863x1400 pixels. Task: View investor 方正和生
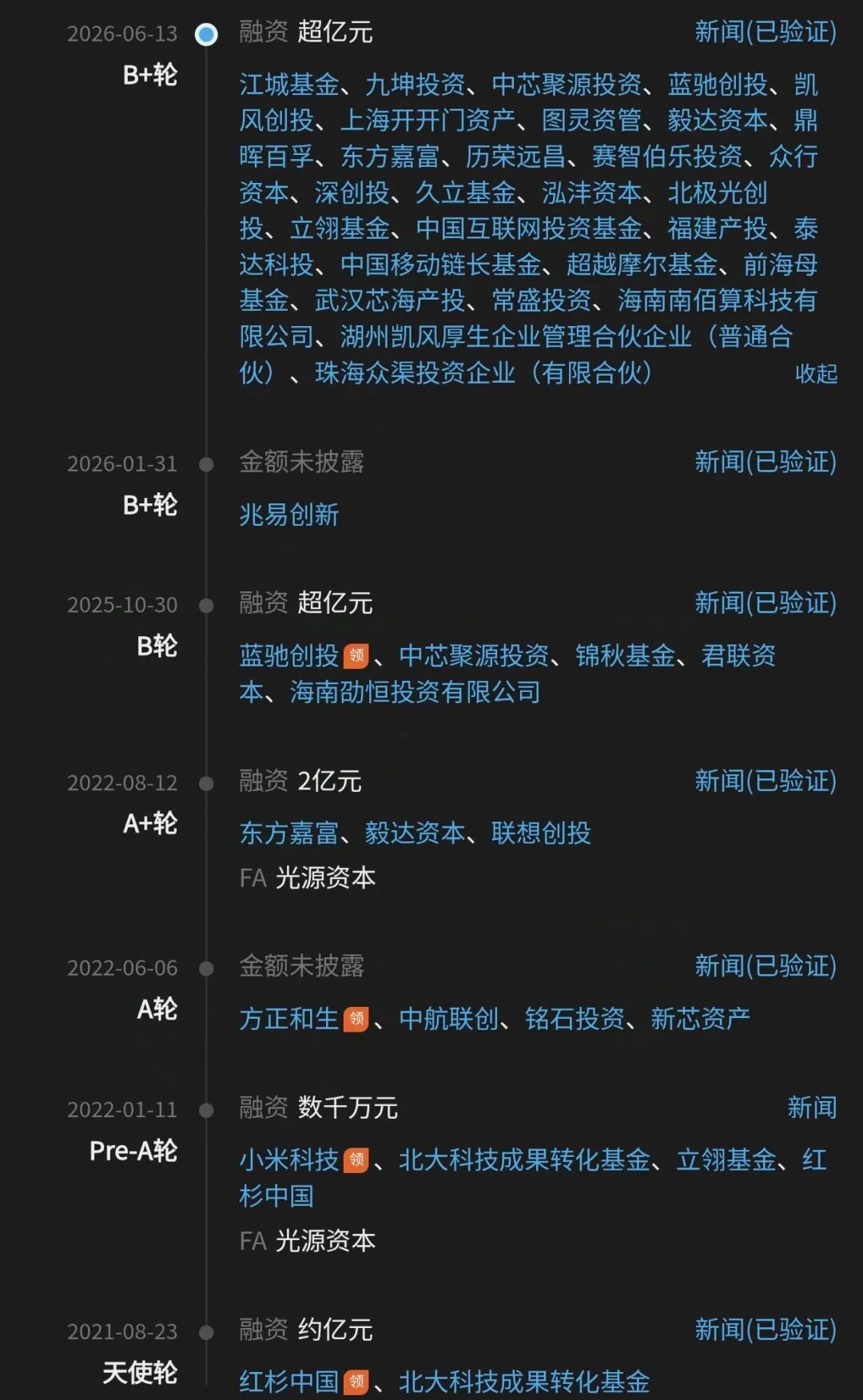tap(289, 1019)
